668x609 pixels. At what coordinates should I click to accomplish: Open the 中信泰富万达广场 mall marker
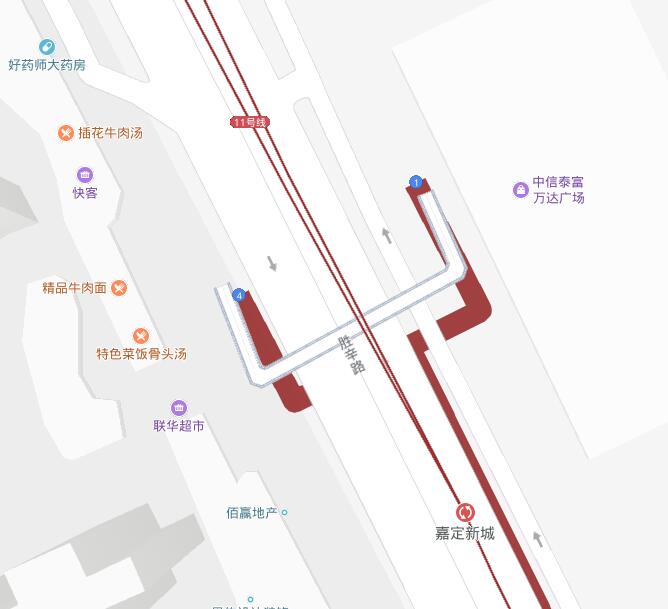[520, 190]
